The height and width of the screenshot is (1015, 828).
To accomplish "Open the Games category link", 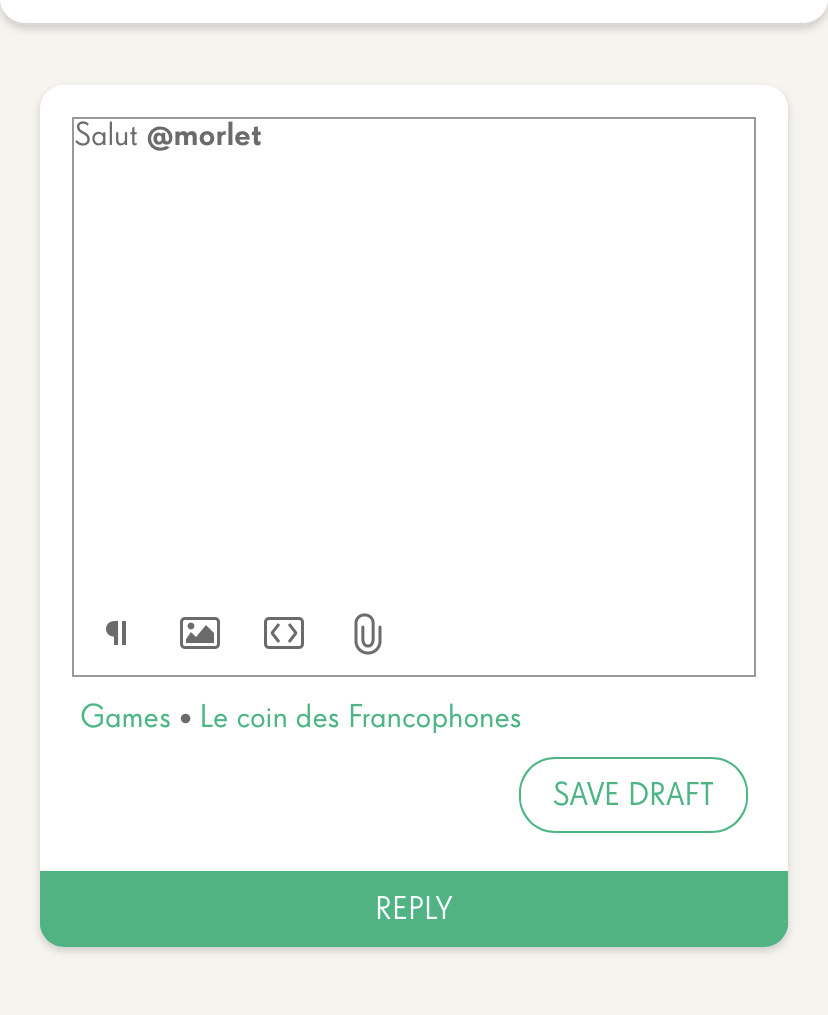I will [126, 717].
